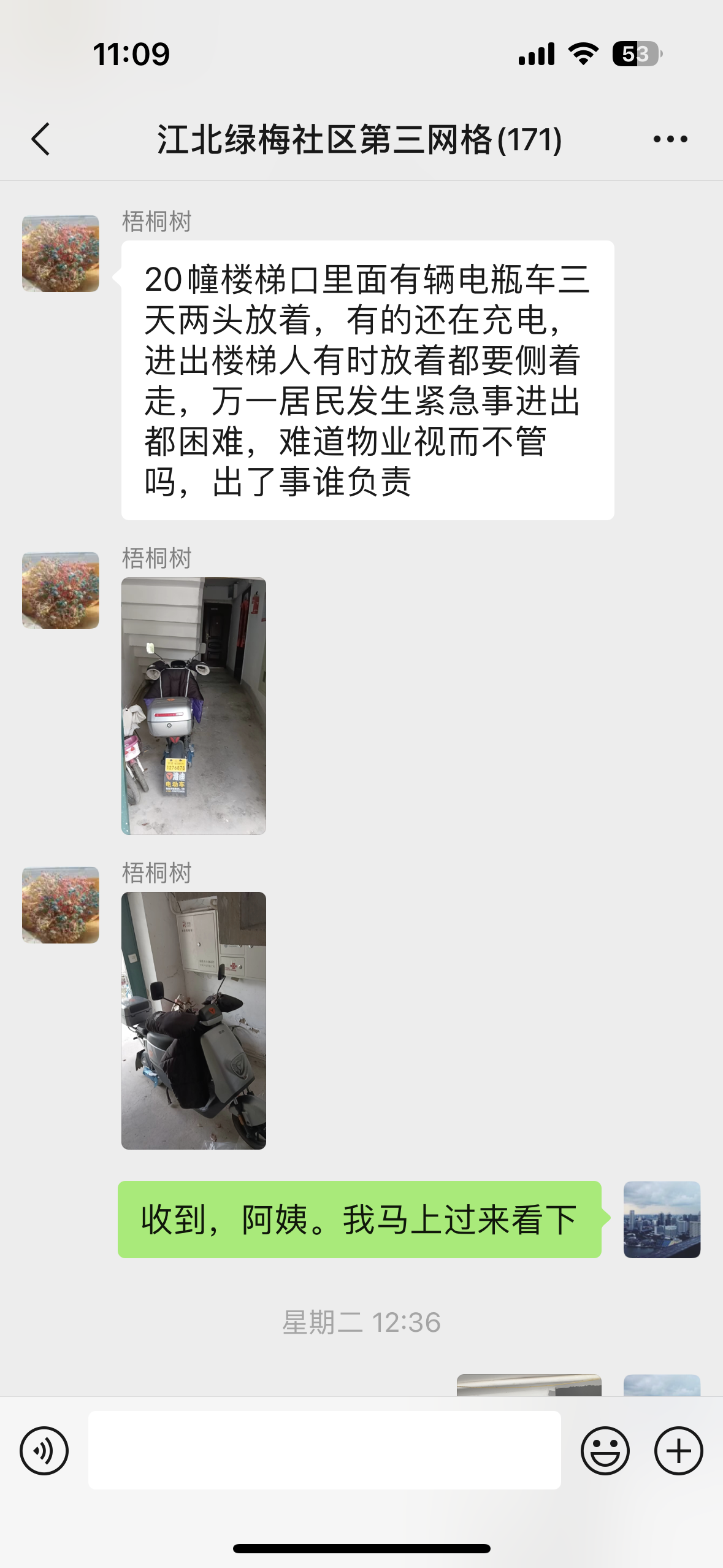This screenshot has height=1568, width=723.
Task: Open the plus attachments menu
Action: click(678, 1450)
